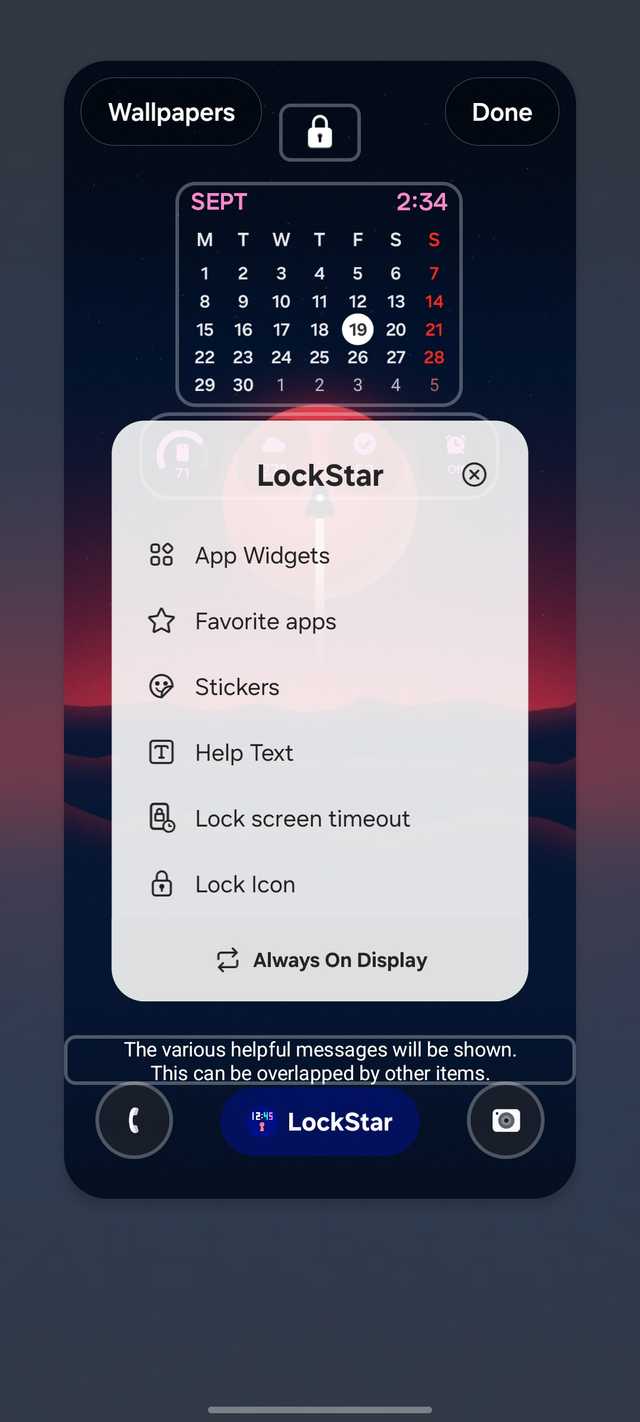The width and height of the screenshot is (640, 1422).
Task: Choose Favorite apps
Action: click(265, 622)
